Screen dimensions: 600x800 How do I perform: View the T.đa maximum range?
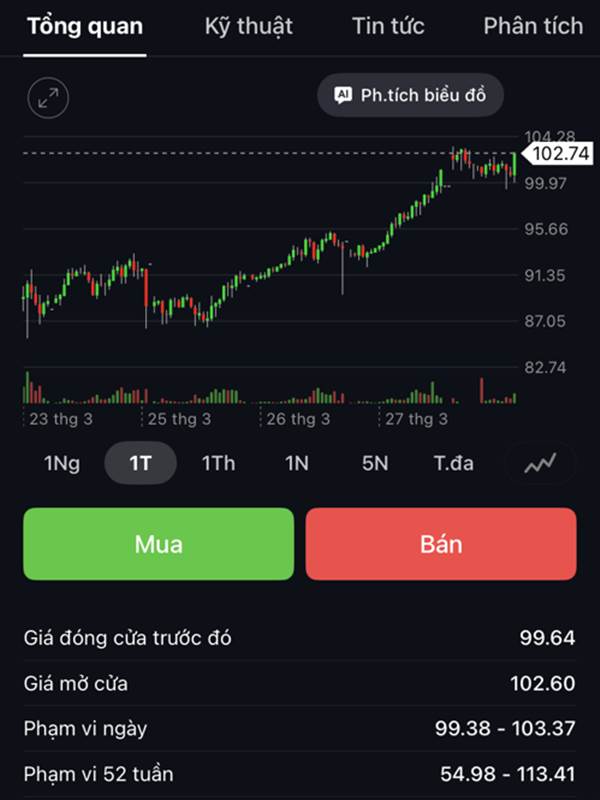454,463
